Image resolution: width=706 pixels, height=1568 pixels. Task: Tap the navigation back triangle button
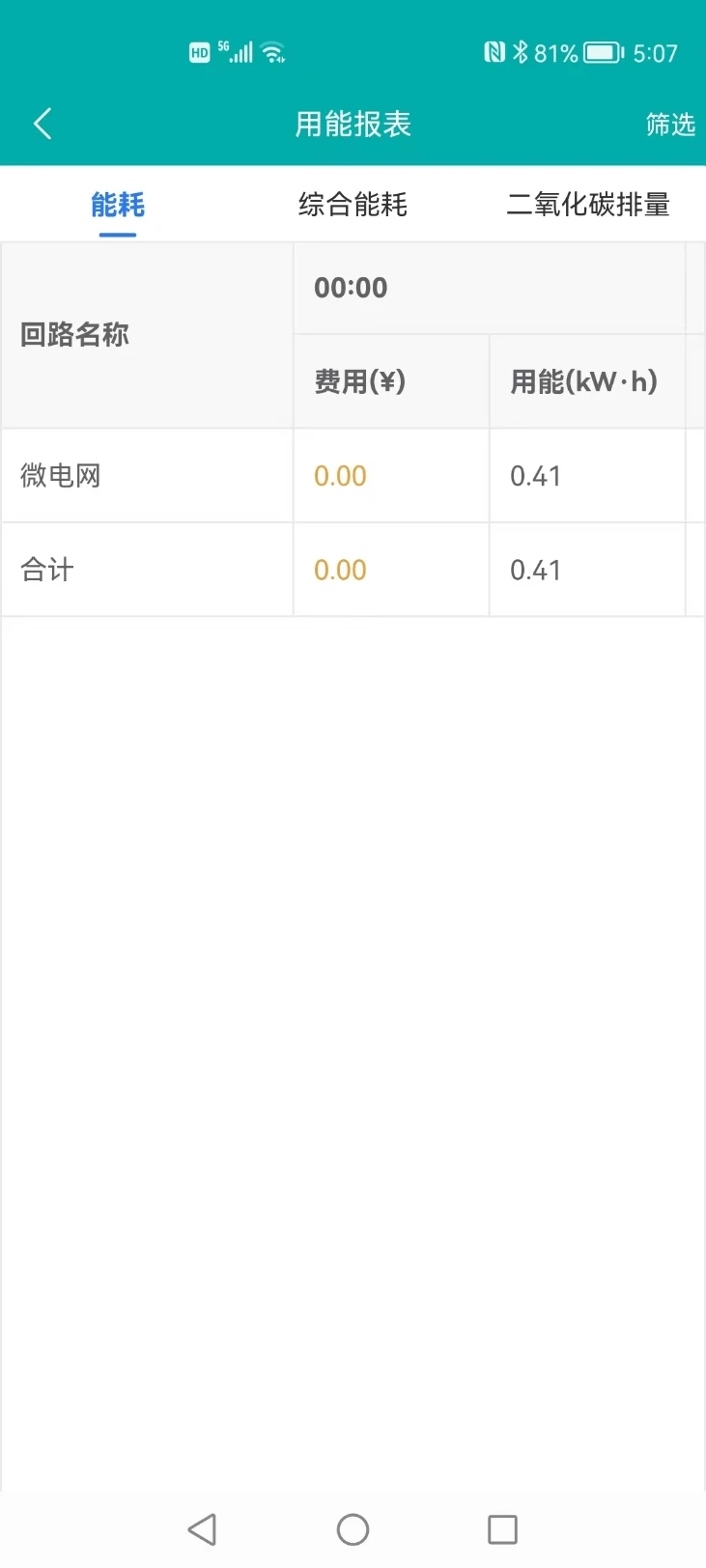(x=202, y=1529)
